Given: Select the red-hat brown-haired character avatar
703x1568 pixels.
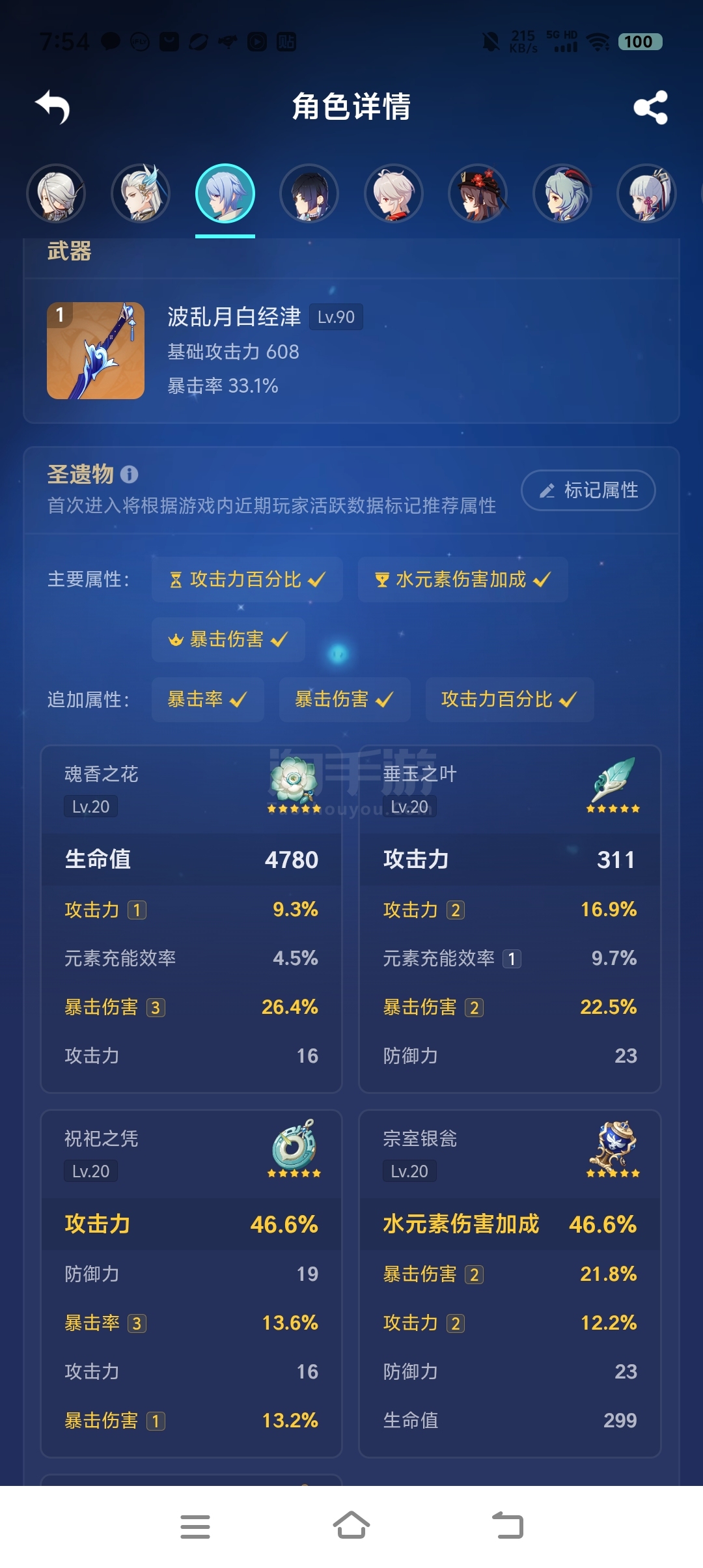Looking at the screenshot, I should coord(478,193).
